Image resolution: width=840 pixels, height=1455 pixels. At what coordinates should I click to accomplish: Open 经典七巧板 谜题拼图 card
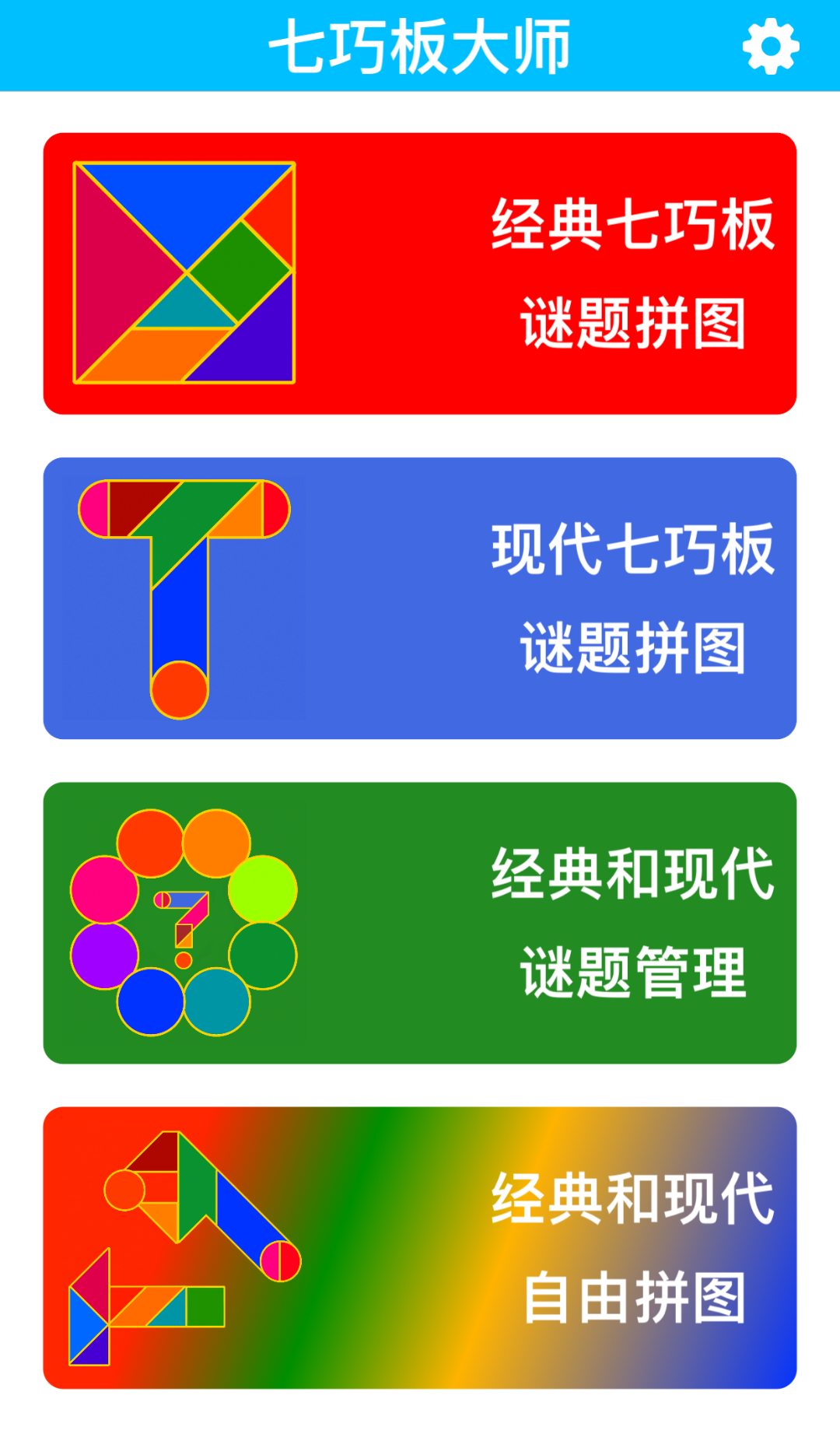click(x=420, y=274)
